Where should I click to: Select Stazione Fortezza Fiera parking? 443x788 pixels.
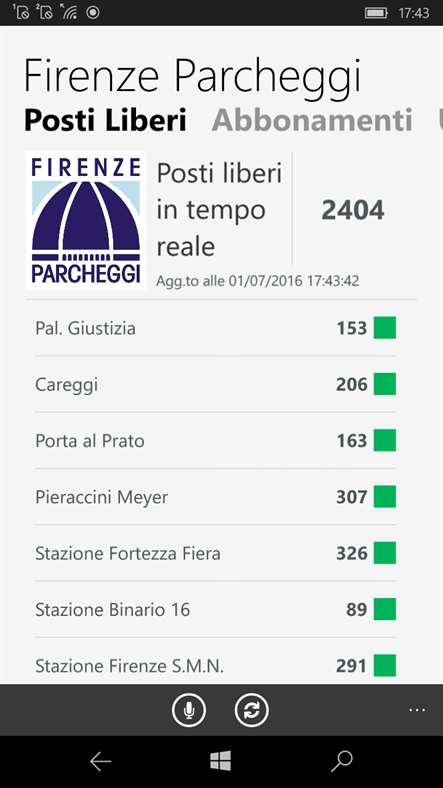coord(215,553)
